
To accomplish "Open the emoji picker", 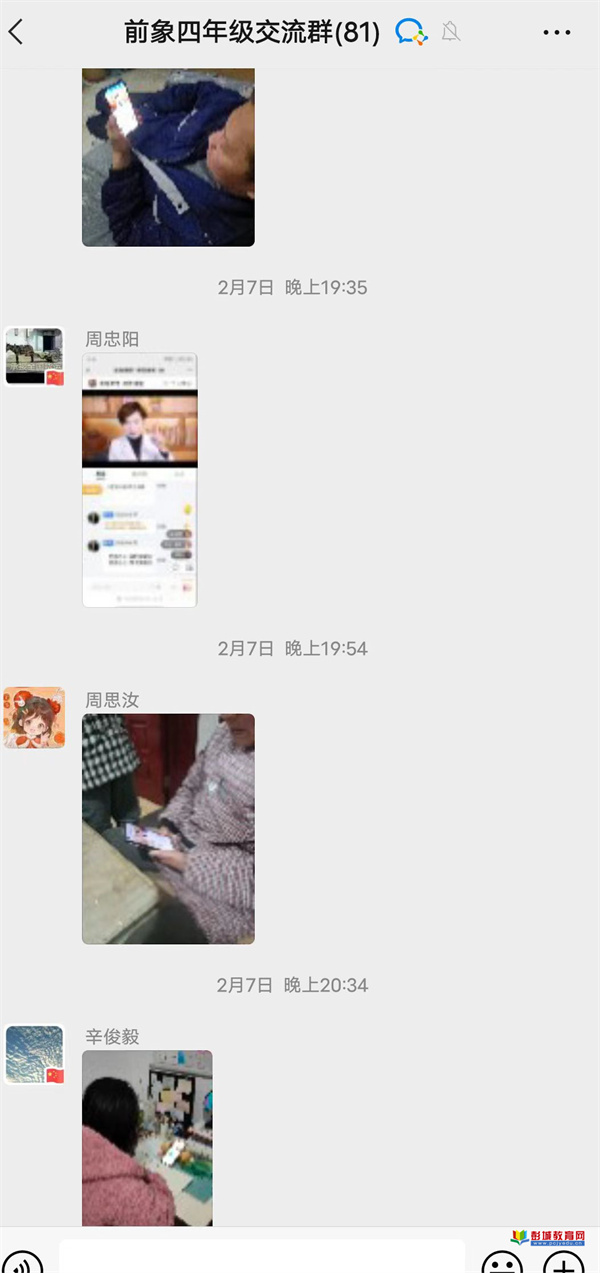I will (502, 1262).
